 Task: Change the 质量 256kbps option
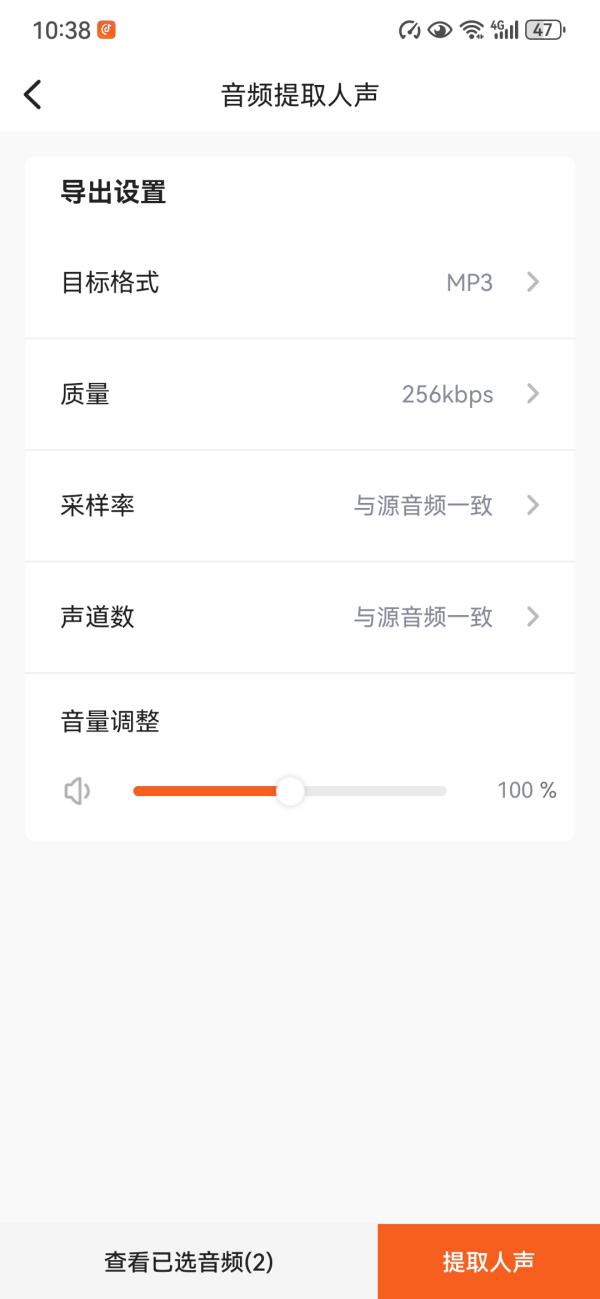pyautogui.click(x=300, y=394)
